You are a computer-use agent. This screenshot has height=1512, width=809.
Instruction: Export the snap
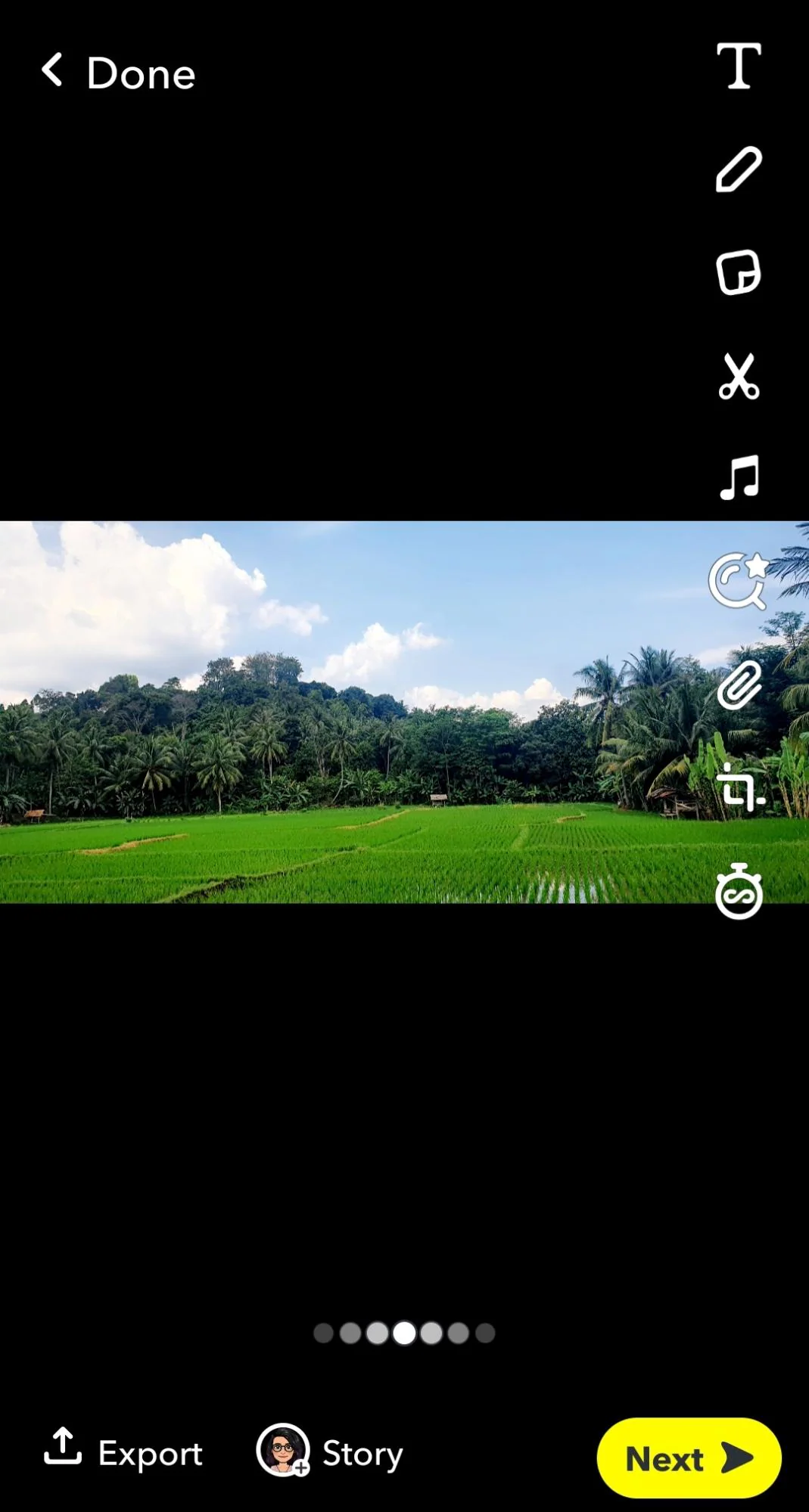pos(124,1452)
